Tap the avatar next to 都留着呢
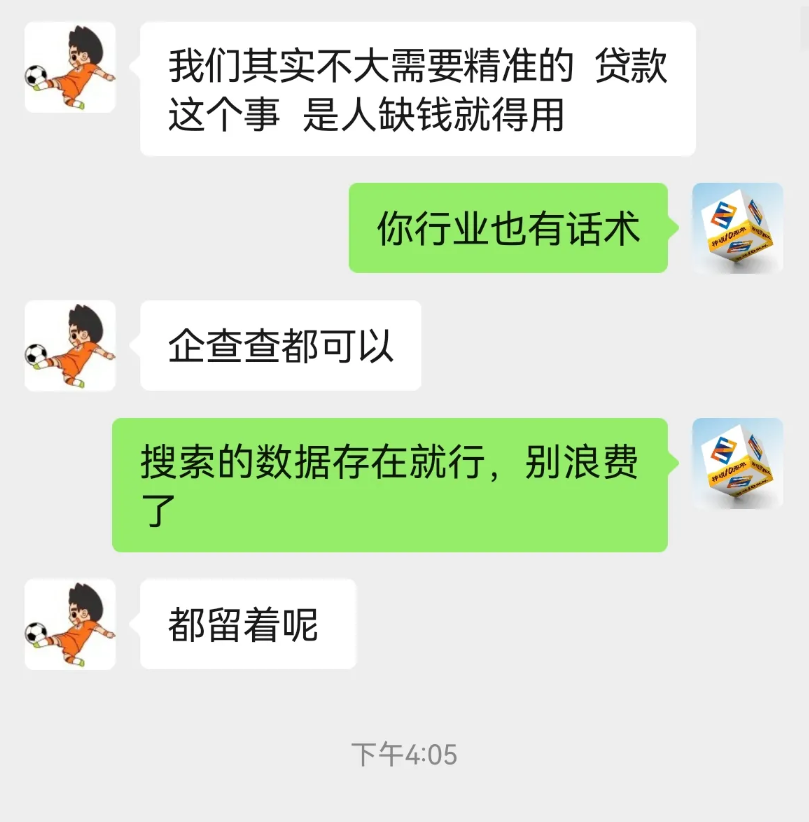The width and height of the screenshot is (809, 822). (x=70, y=624)
